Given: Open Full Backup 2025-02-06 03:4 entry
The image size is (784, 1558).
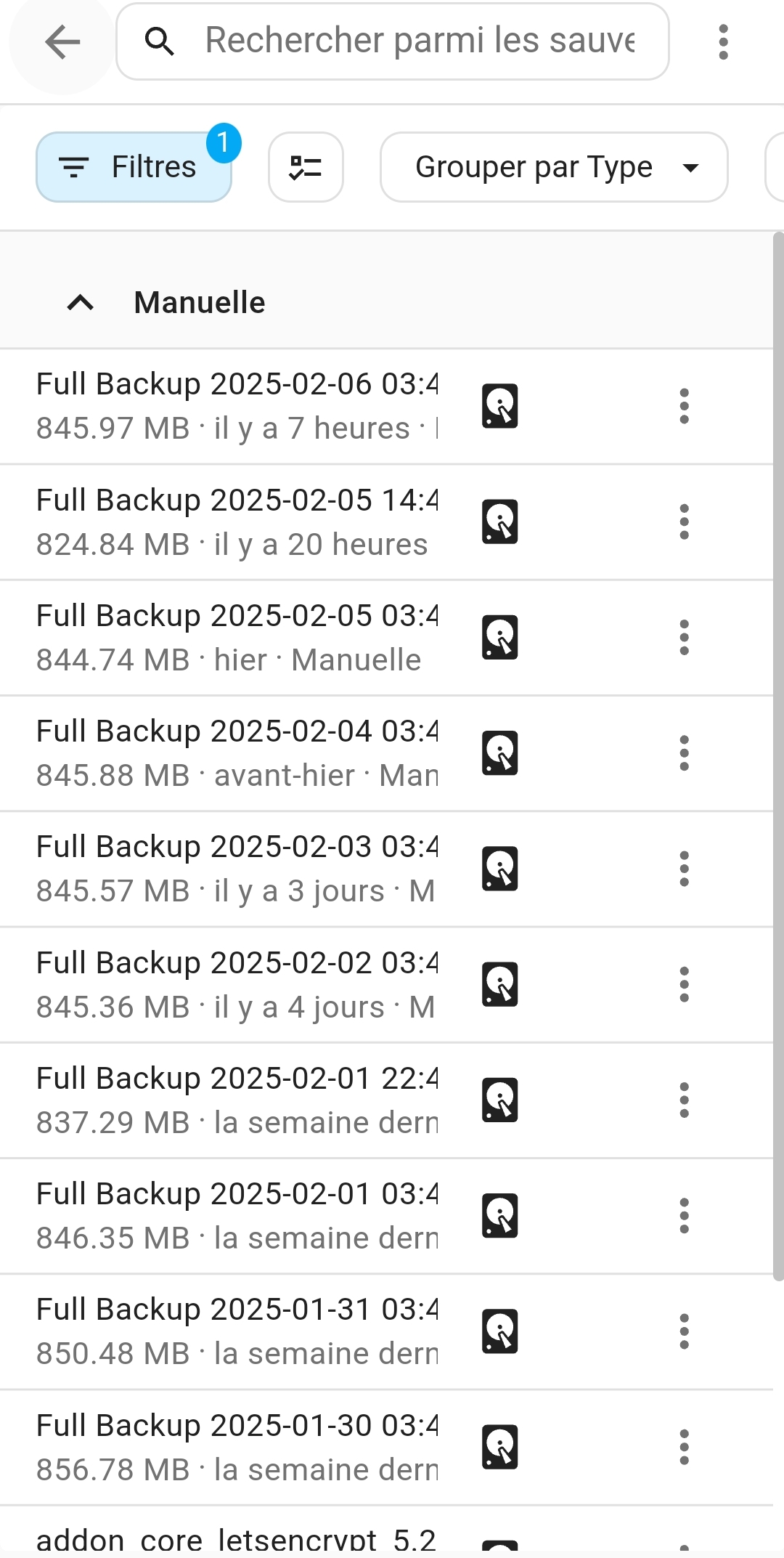Looking at the screenshot, I should click(386, 406).
